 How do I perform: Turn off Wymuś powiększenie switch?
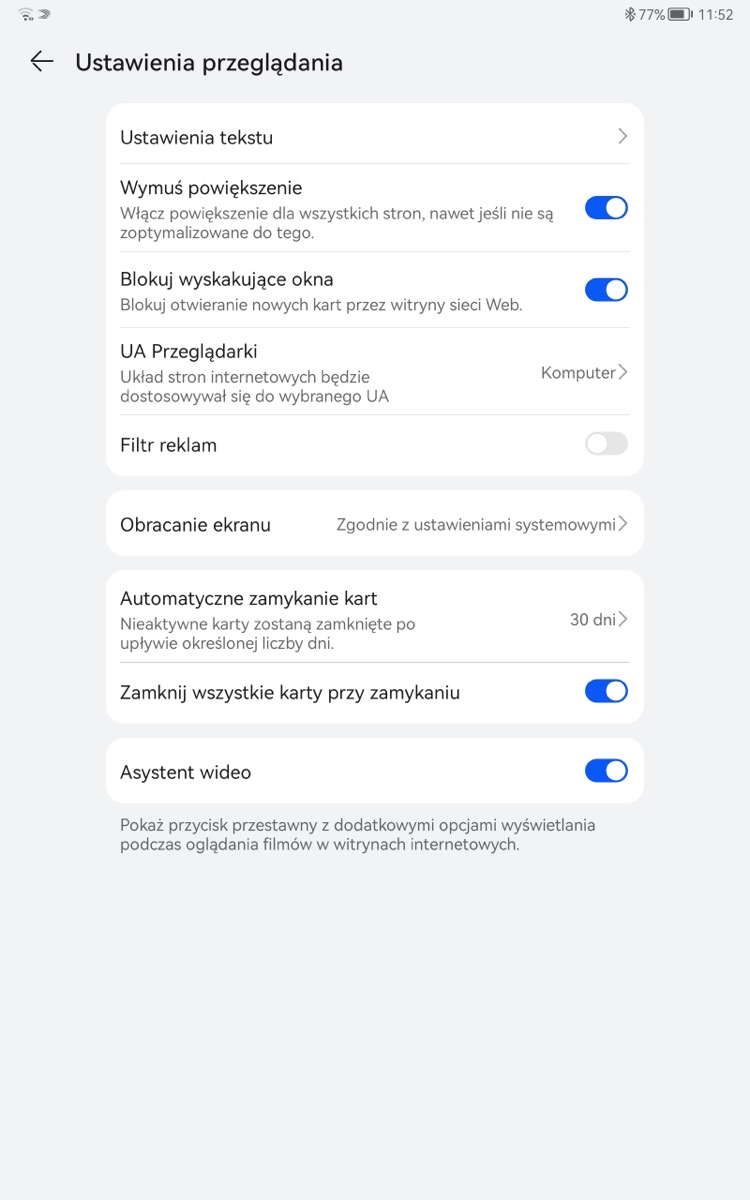point(606,208)
